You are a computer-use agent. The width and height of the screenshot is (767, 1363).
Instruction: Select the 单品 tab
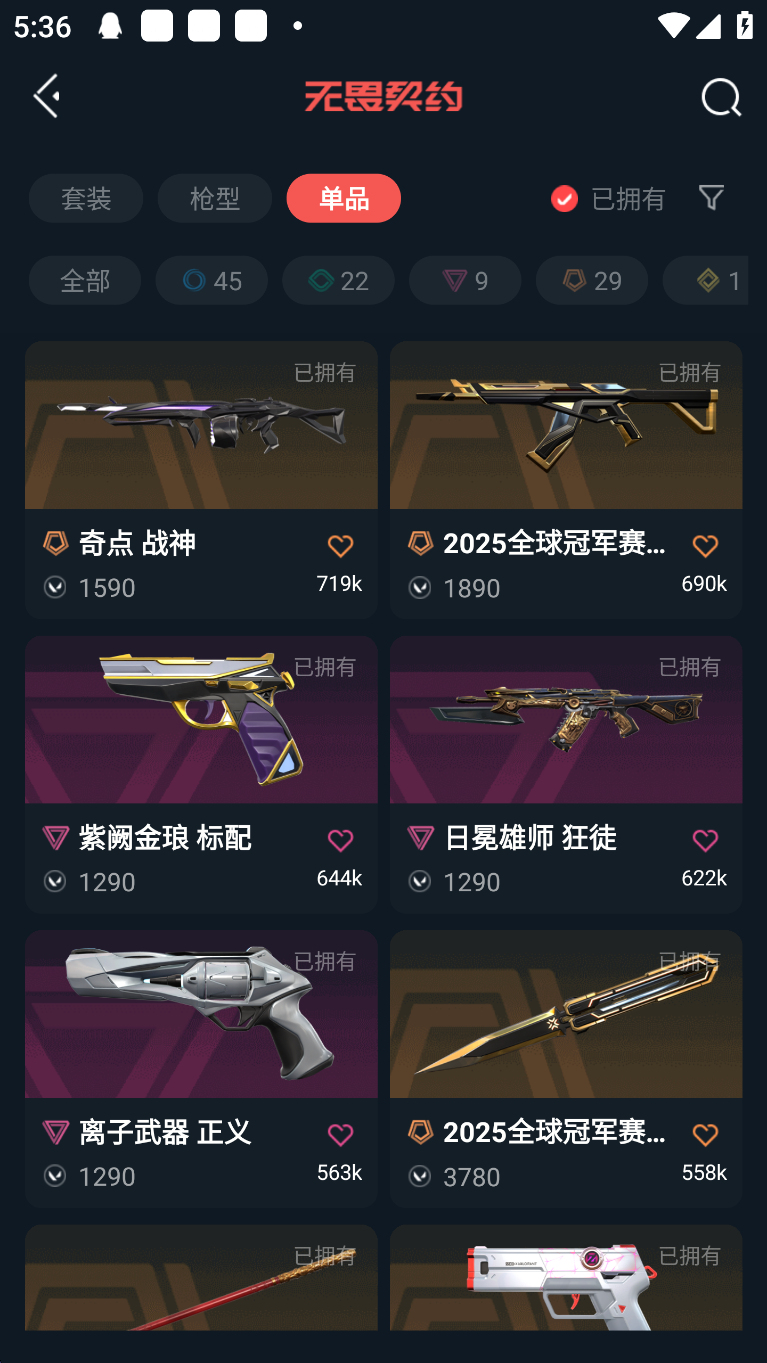coord(343,198)
